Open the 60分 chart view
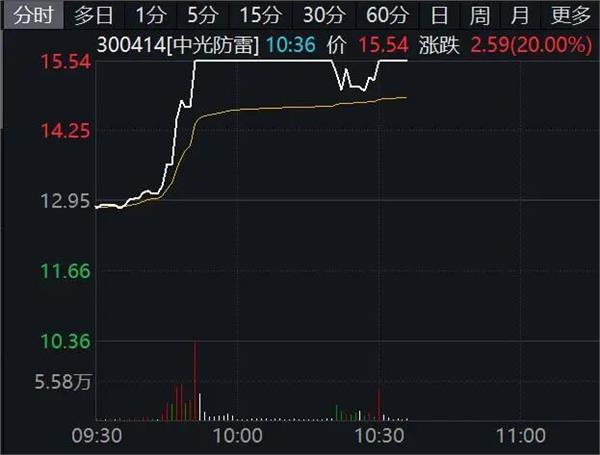 (387, 15)
